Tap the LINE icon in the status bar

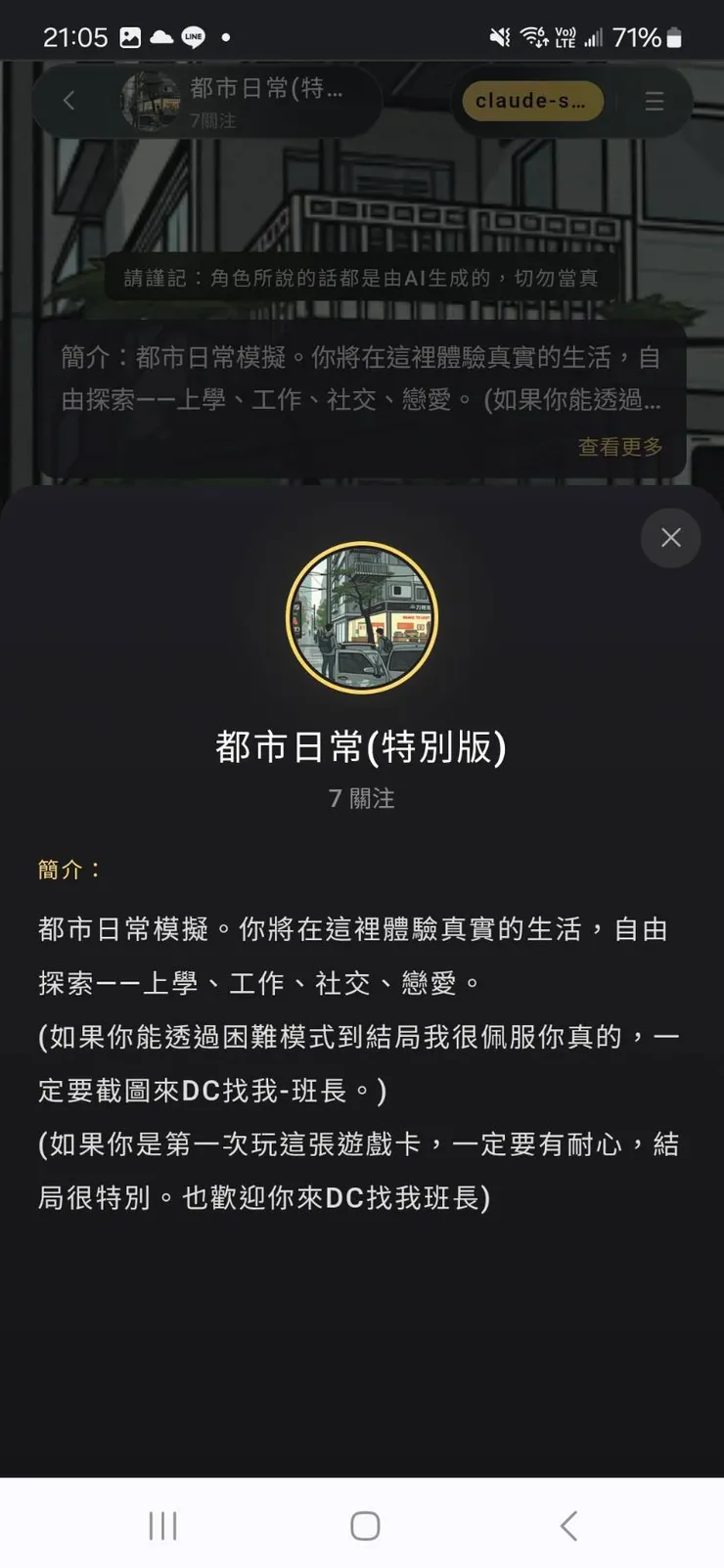(x=192, y=38)
